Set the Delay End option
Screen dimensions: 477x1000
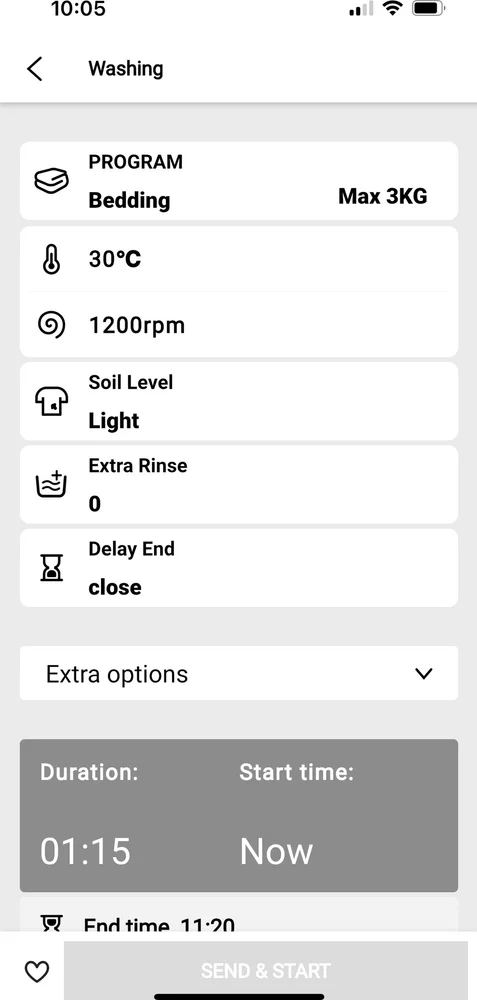238,568
